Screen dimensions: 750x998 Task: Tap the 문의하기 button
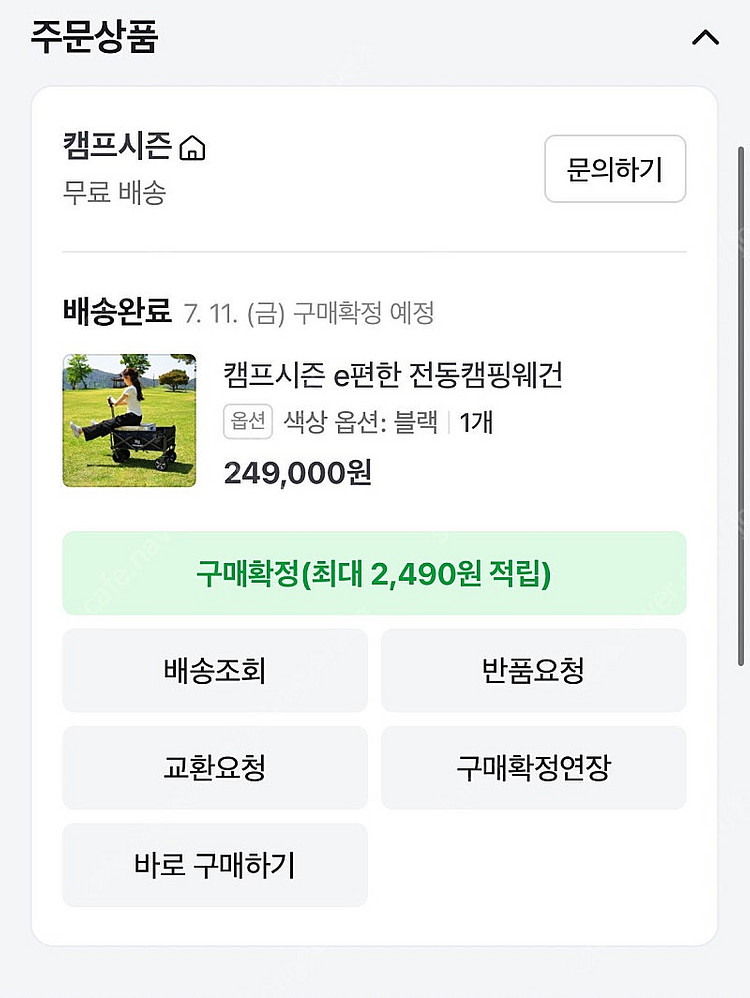click(615, 169)
